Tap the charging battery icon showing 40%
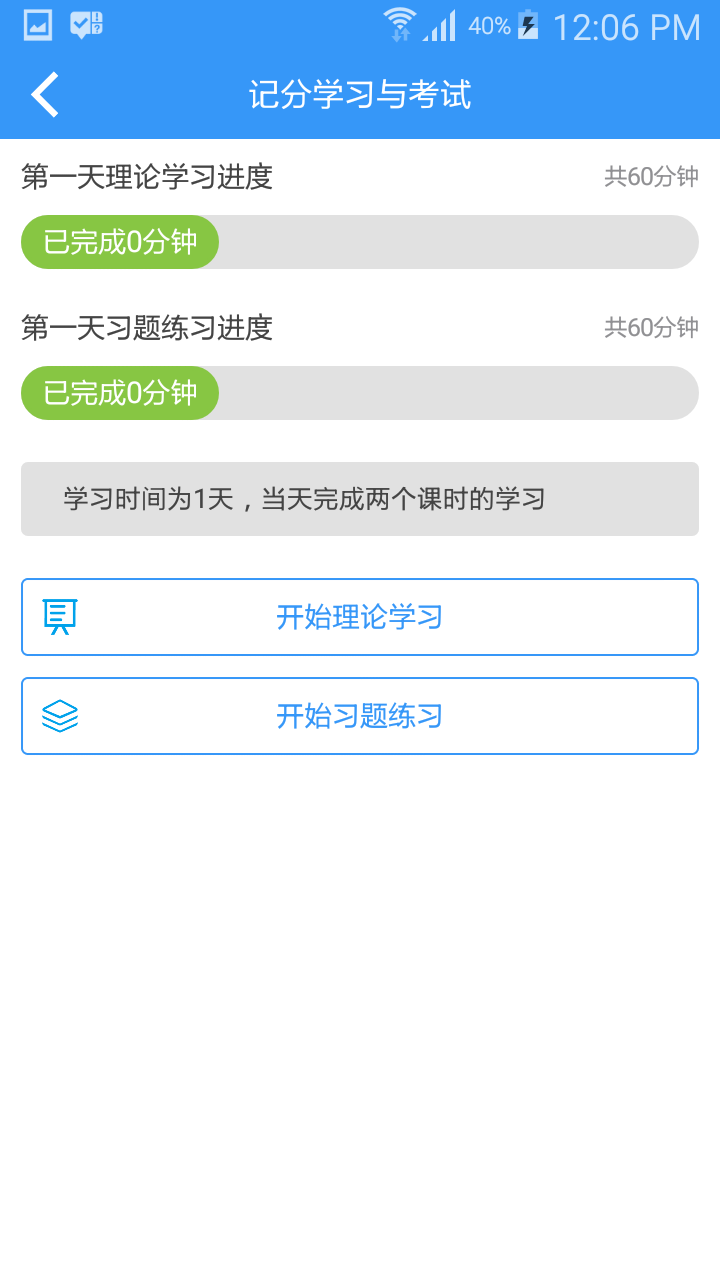Screen dimensions: 720x1280 click(x=531, y=25)
